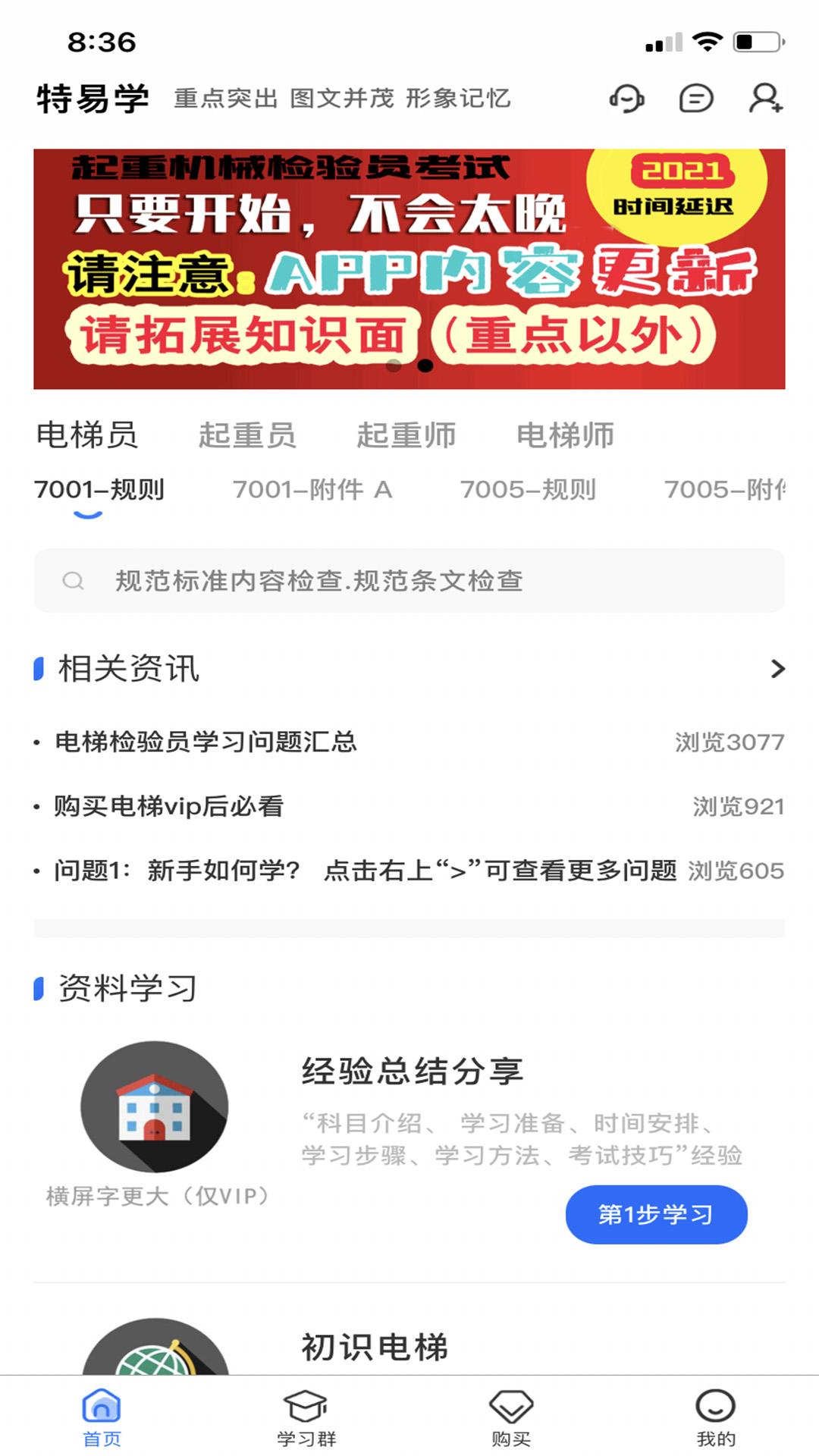Select the 7001-附件 A sub-tab
This screenshot has width=819, height=1456.
(313, 491)
